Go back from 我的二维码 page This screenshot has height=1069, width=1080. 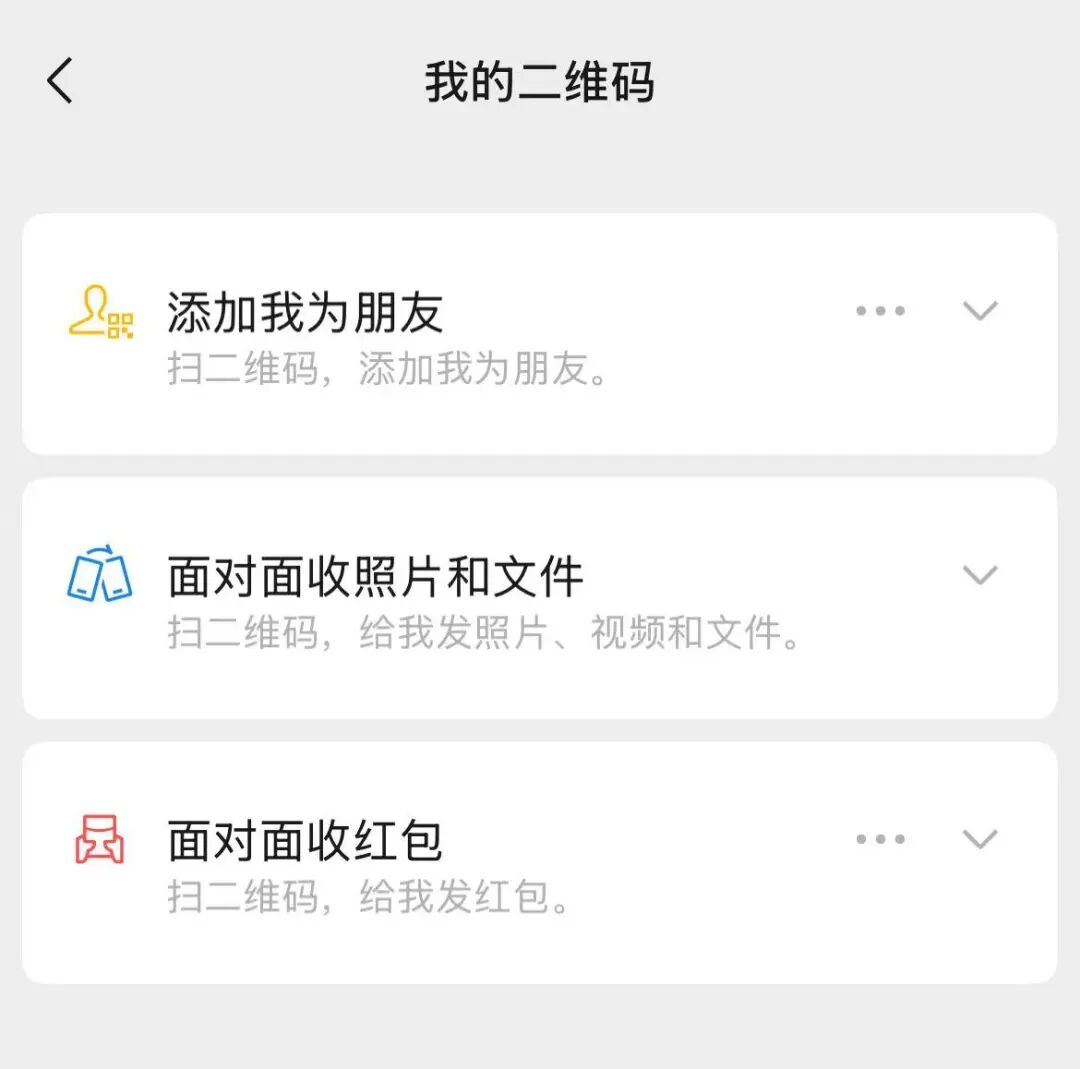click(61, 81)
